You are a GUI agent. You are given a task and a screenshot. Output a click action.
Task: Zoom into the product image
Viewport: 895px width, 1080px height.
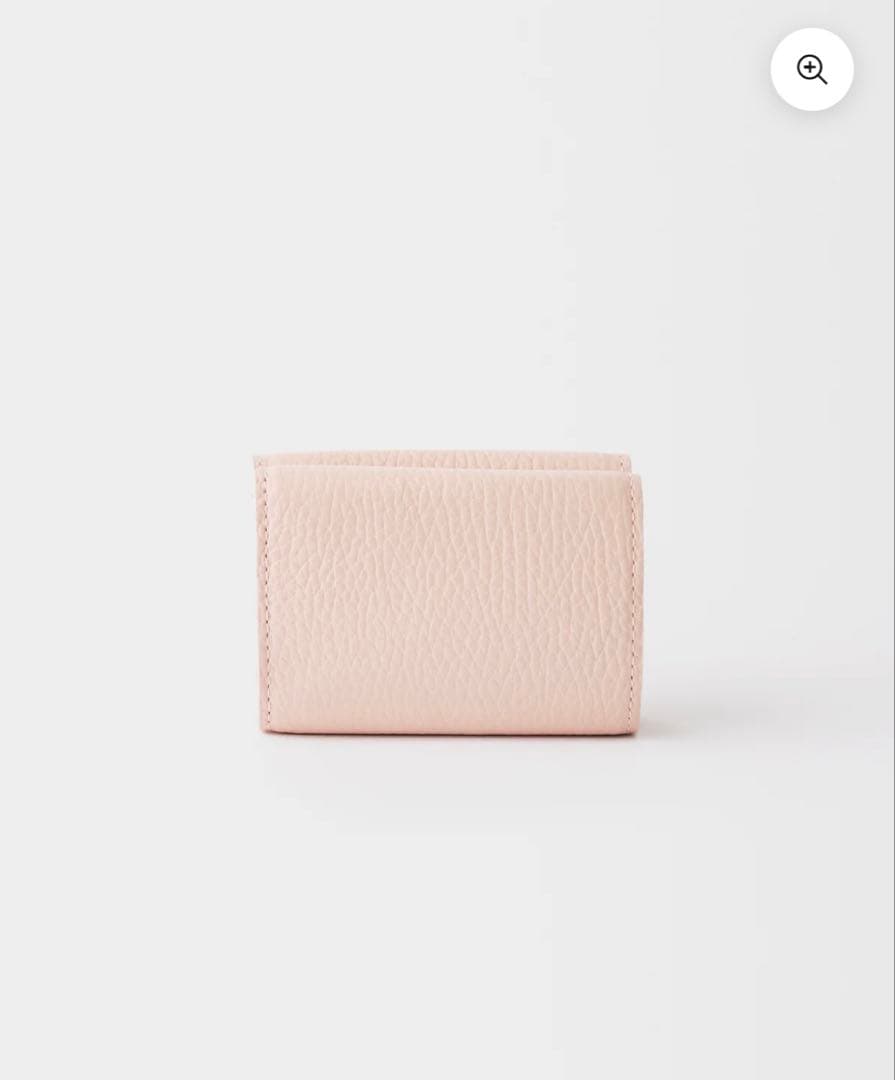click(x=811, y=69)
